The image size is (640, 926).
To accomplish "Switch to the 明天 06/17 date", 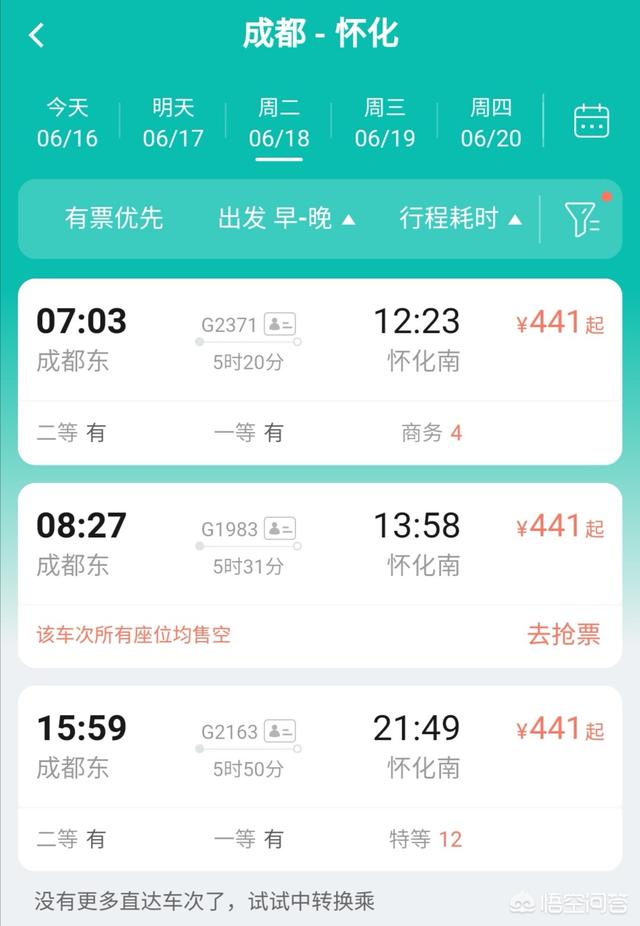I will [x=173, y=122].
